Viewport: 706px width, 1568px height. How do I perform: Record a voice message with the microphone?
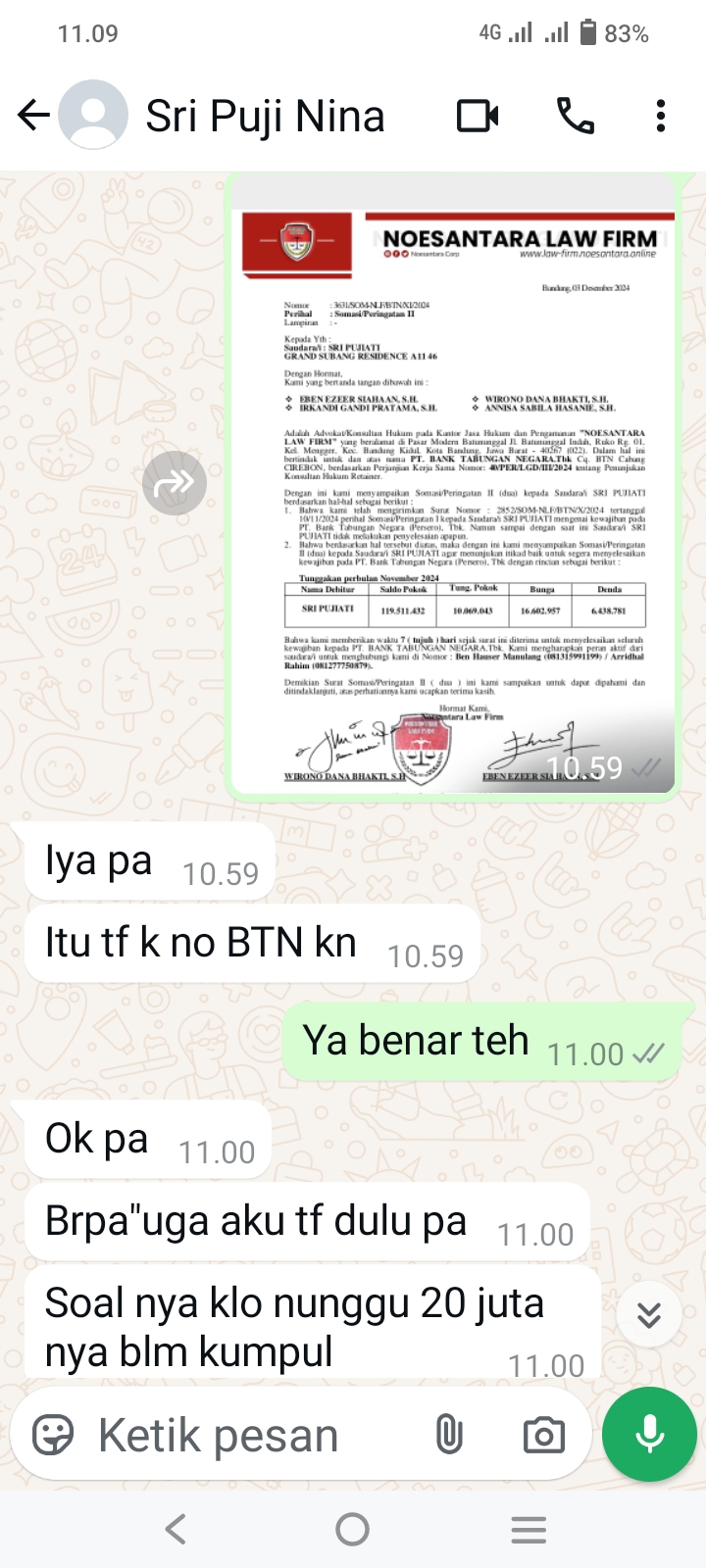pos(648,1435)
